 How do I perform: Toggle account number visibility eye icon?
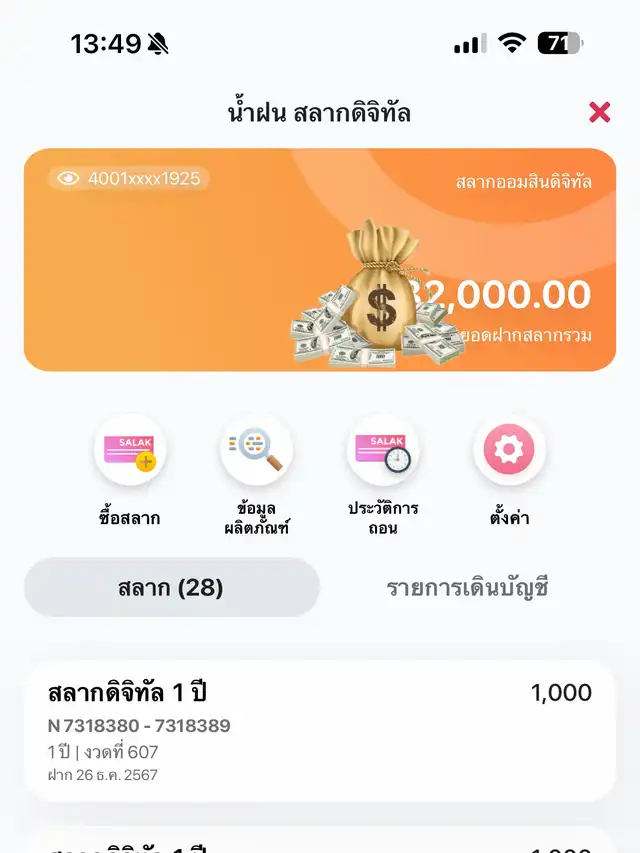68,179
